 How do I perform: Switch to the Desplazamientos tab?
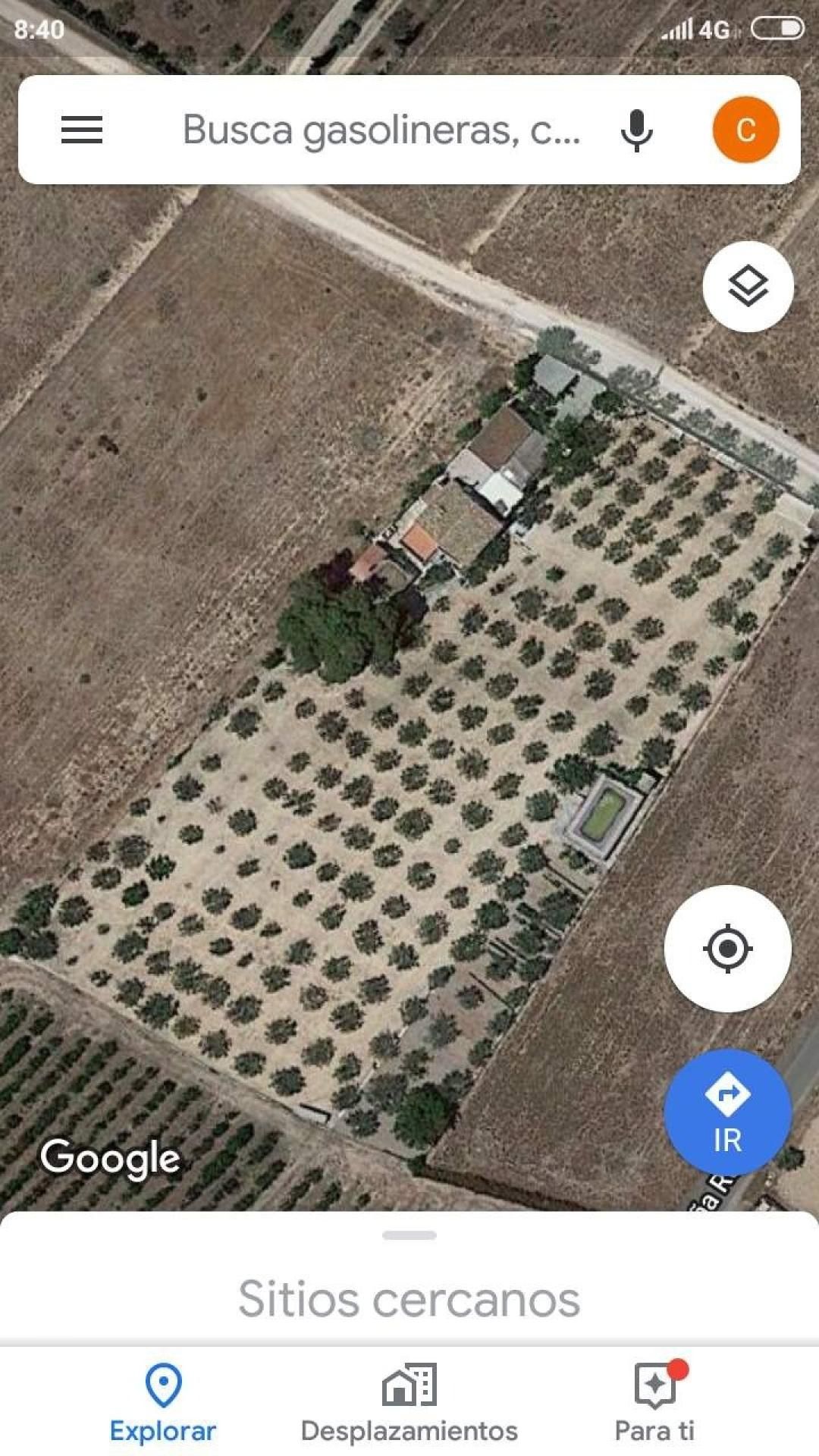[x=409, y=1403]
